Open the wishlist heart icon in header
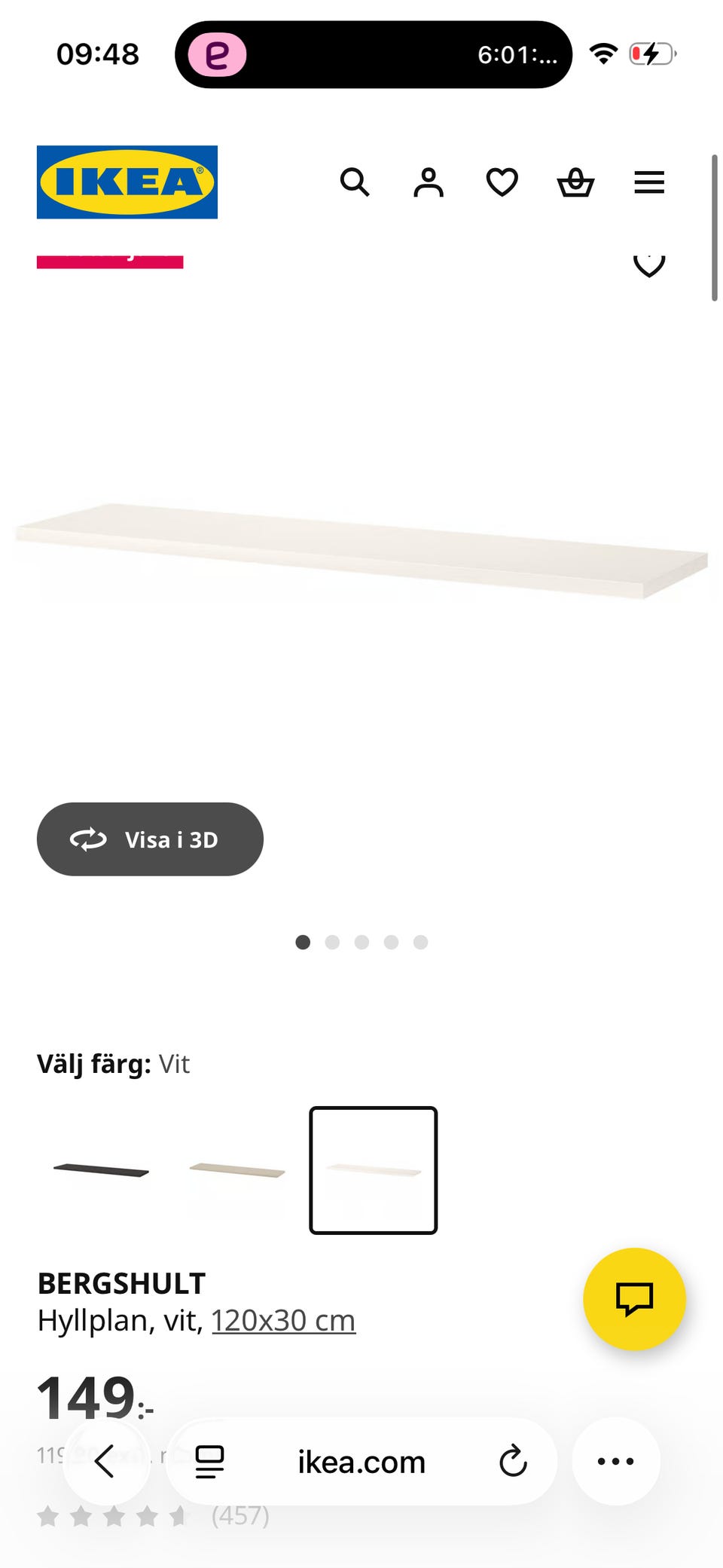The image size is (723, 1568). click(501, 183)
